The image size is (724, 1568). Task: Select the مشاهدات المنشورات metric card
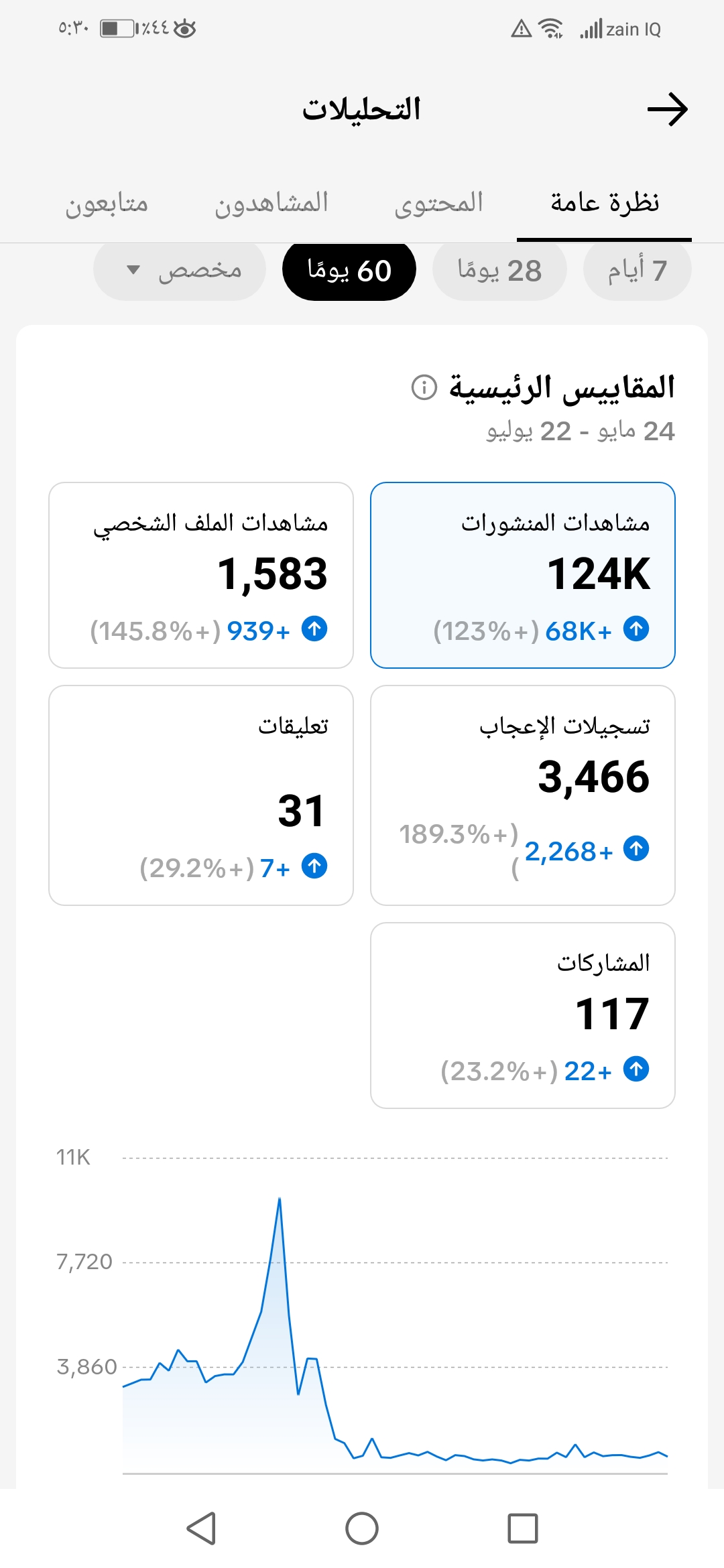(x=523, y=575)
